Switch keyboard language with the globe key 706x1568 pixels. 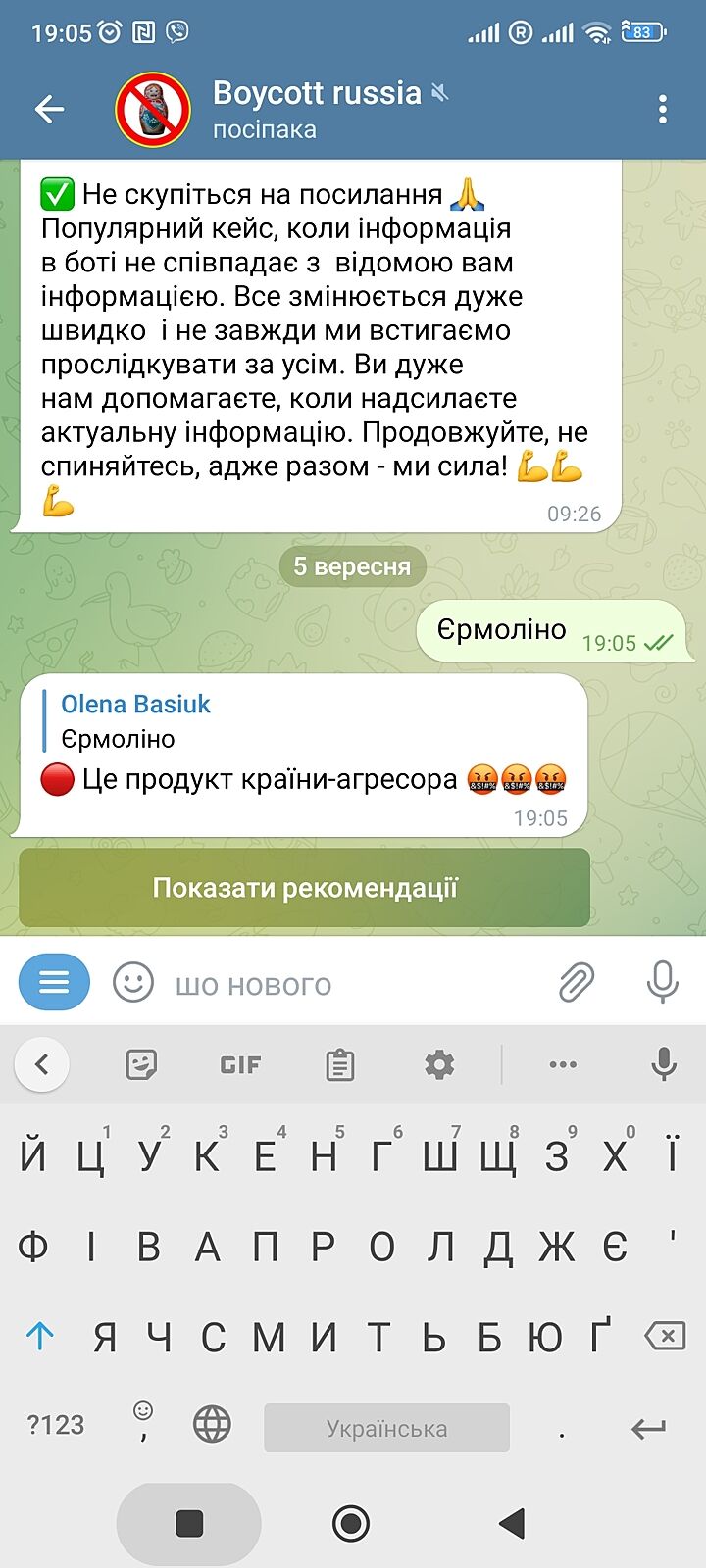(x=212, y=1425)
